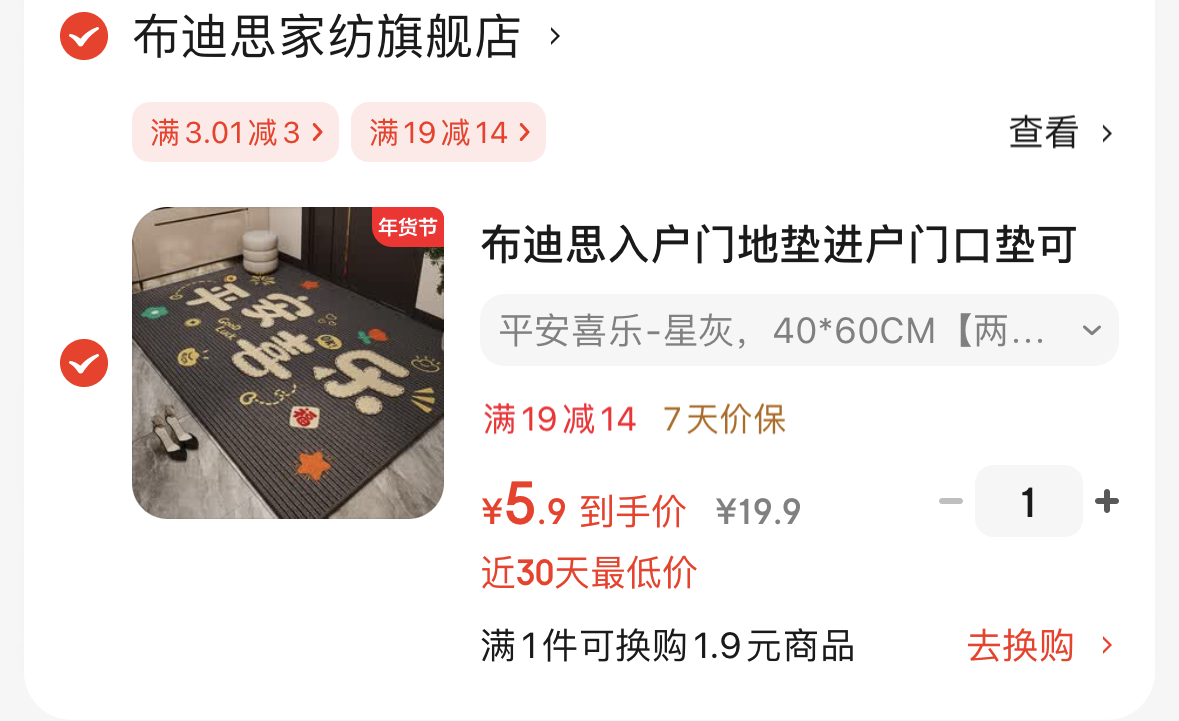The width and height of the screenshot is (1179, 721).
Task: Open the door mat product image
Action: pyautogui.click(x=288, y=362)
